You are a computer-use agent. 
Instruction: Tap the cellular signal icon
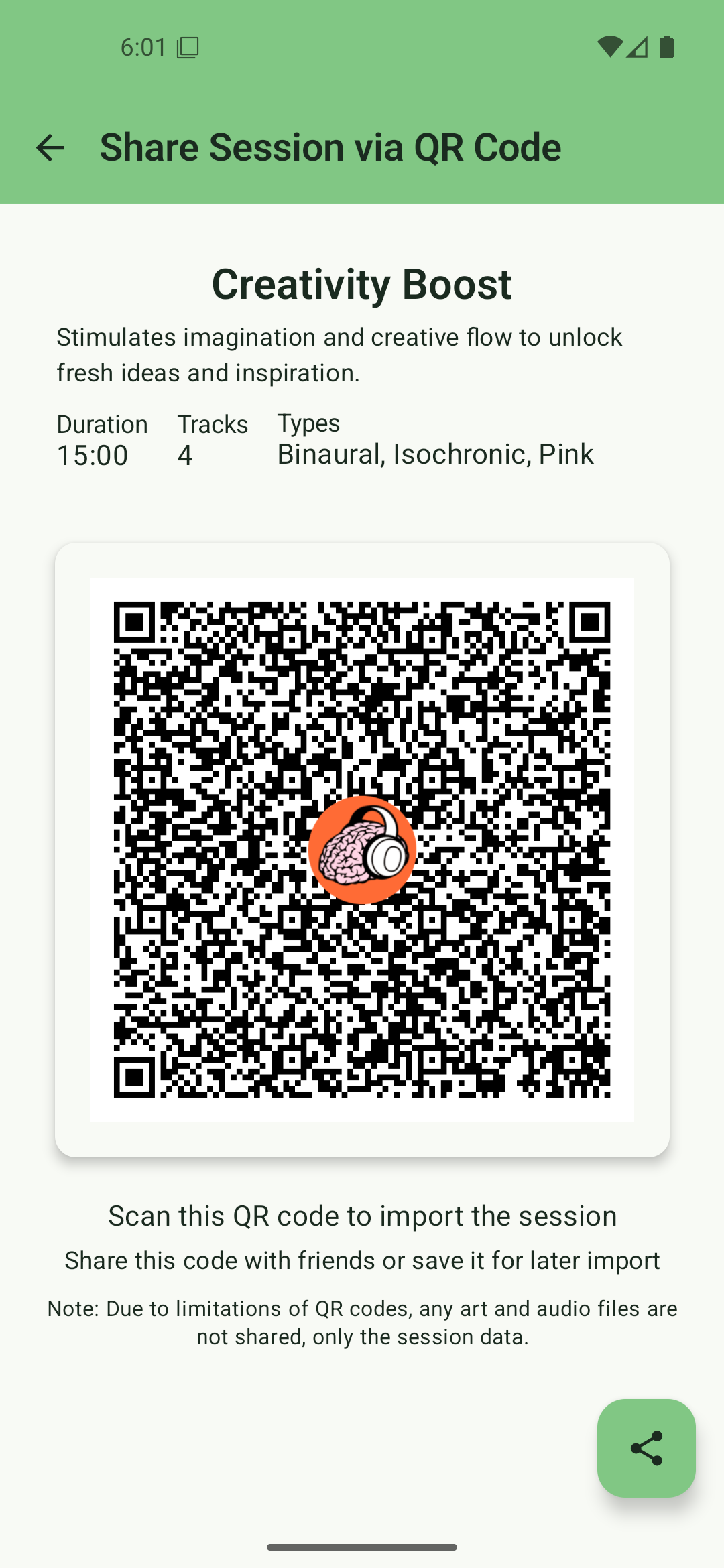[x=637, y=47]
